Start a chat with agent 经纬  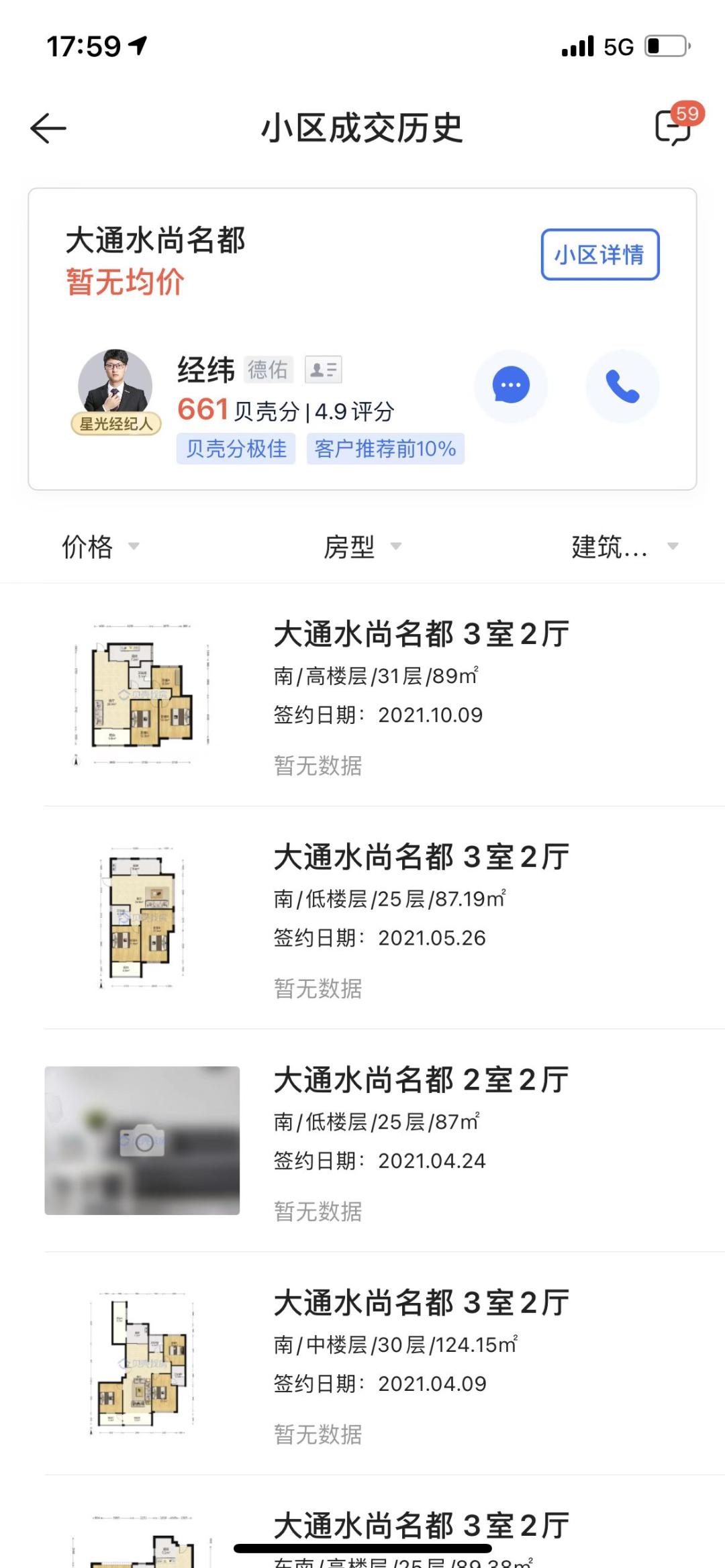point(511,385)
